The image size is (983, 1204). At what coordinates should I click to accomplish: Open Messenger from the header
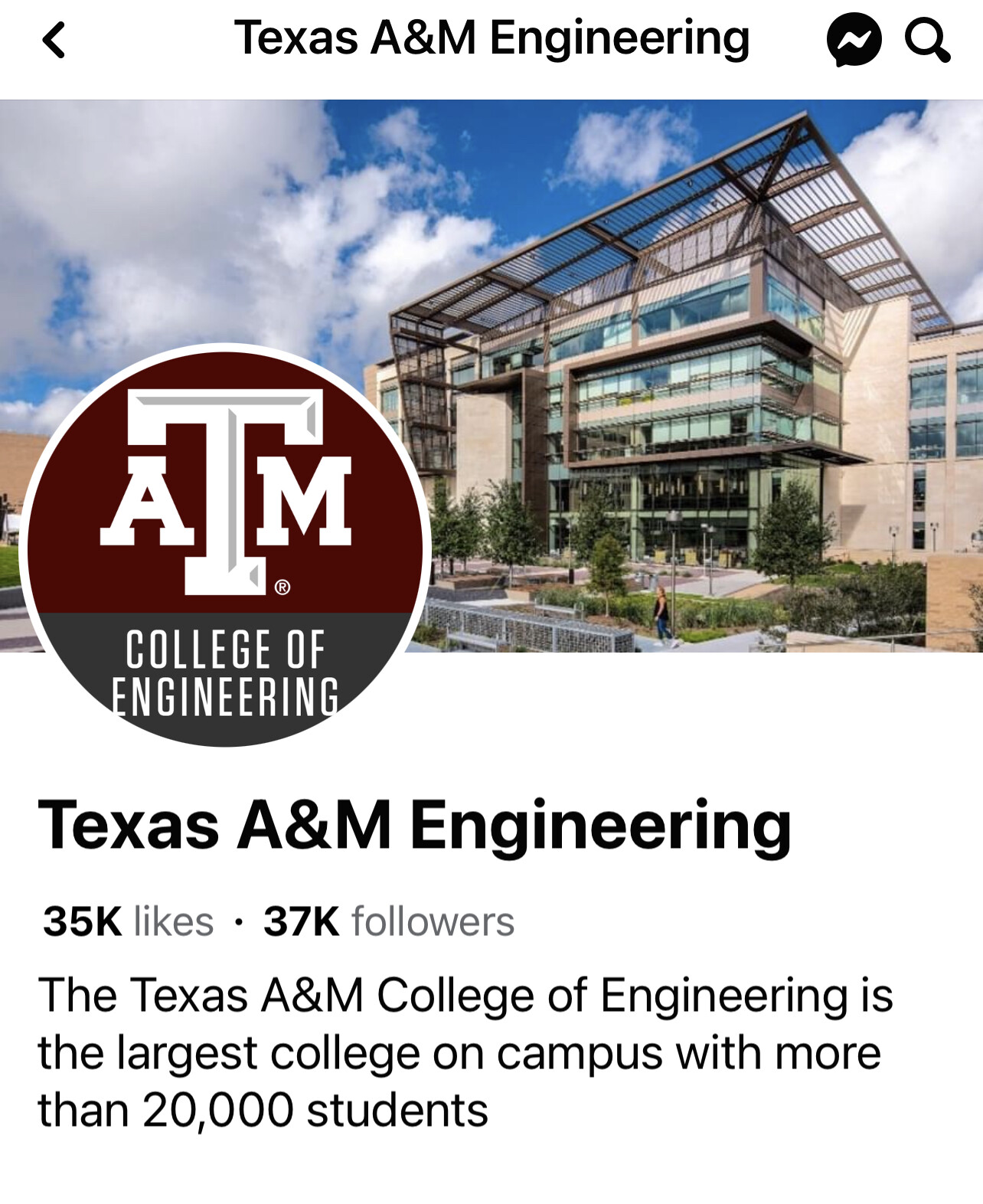pos(854,40)
